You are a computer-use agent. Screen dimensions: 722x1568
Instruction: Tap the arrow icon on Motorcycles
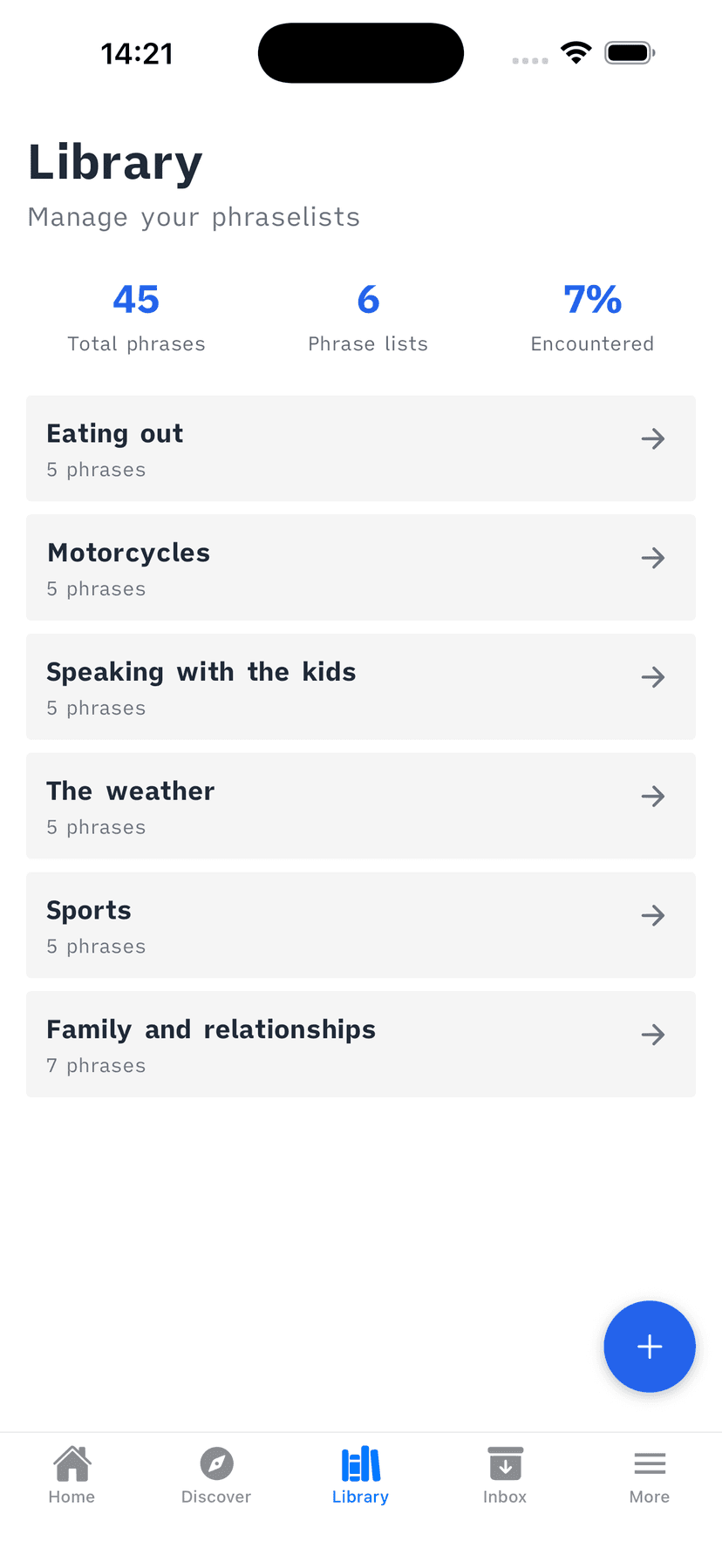coord(653,558)
